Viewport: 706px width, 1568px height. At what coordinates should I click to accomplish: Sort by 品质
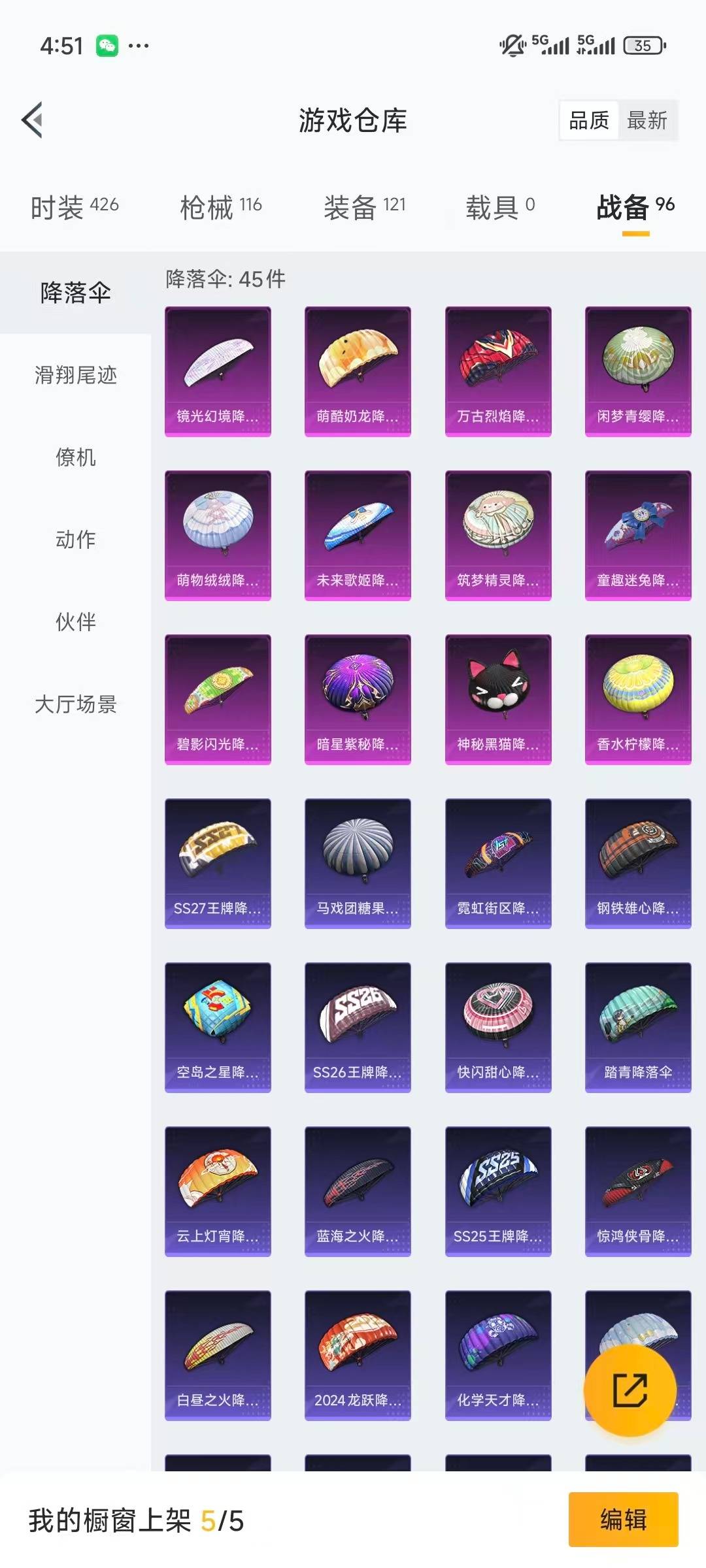(x=589, y=120)
